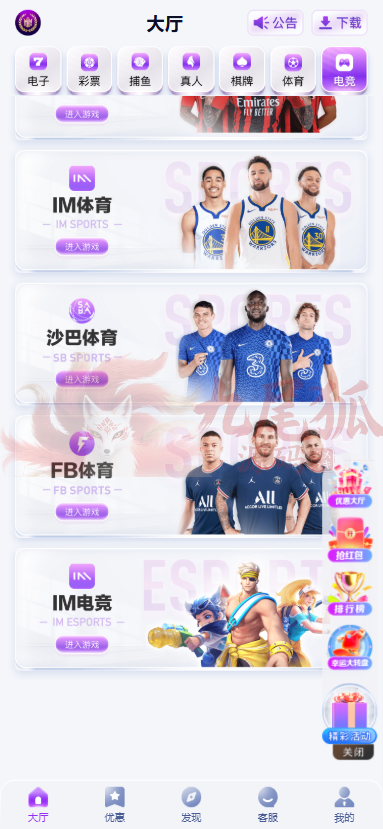Switch to the 棋牌 category tab
Viewport: 383px width, 829px height.
pyautogui.click(x=242, y=70)
